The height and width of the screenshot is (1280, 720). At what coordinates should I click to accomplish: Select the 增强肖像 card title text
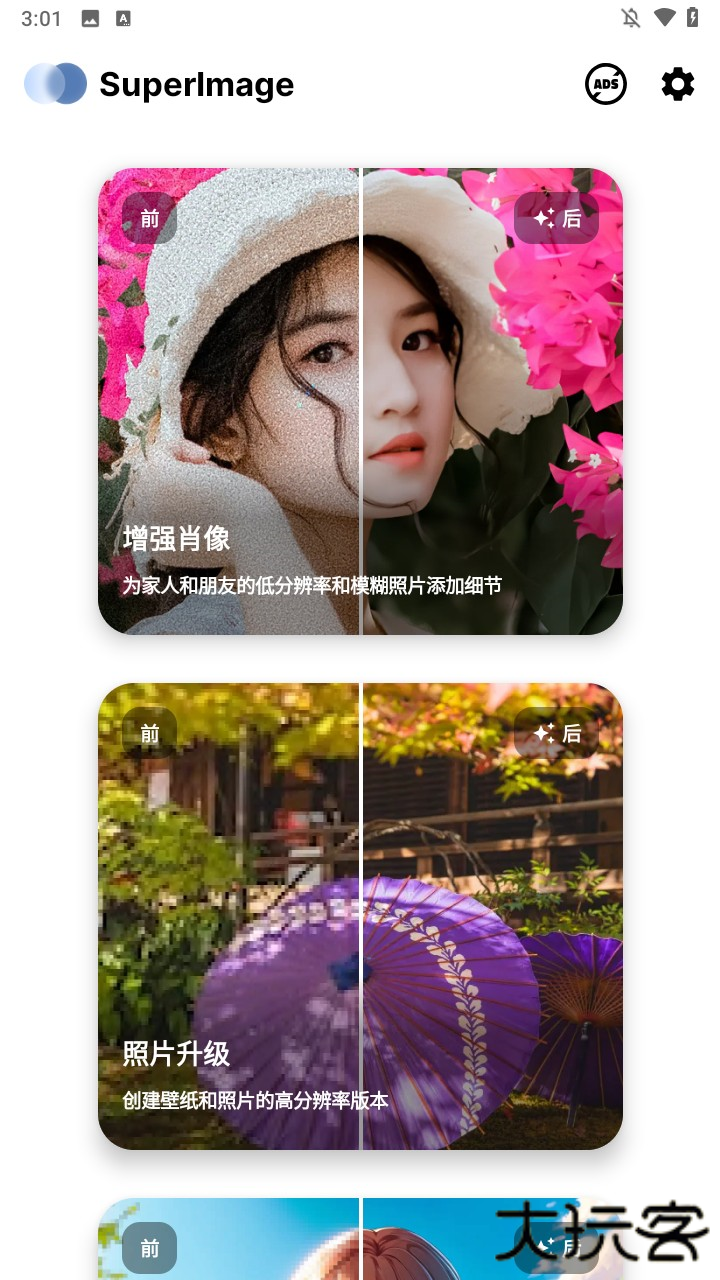[176, 538]
